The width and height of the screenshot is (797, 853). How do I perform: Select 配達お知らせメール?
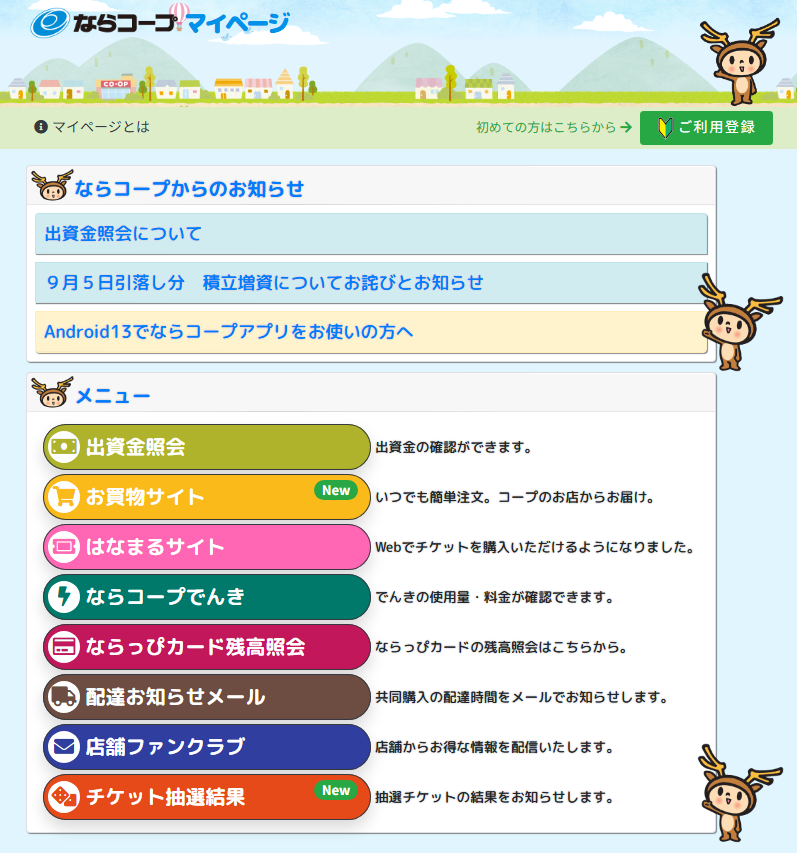pyautogui.click(x=207, y=697)
